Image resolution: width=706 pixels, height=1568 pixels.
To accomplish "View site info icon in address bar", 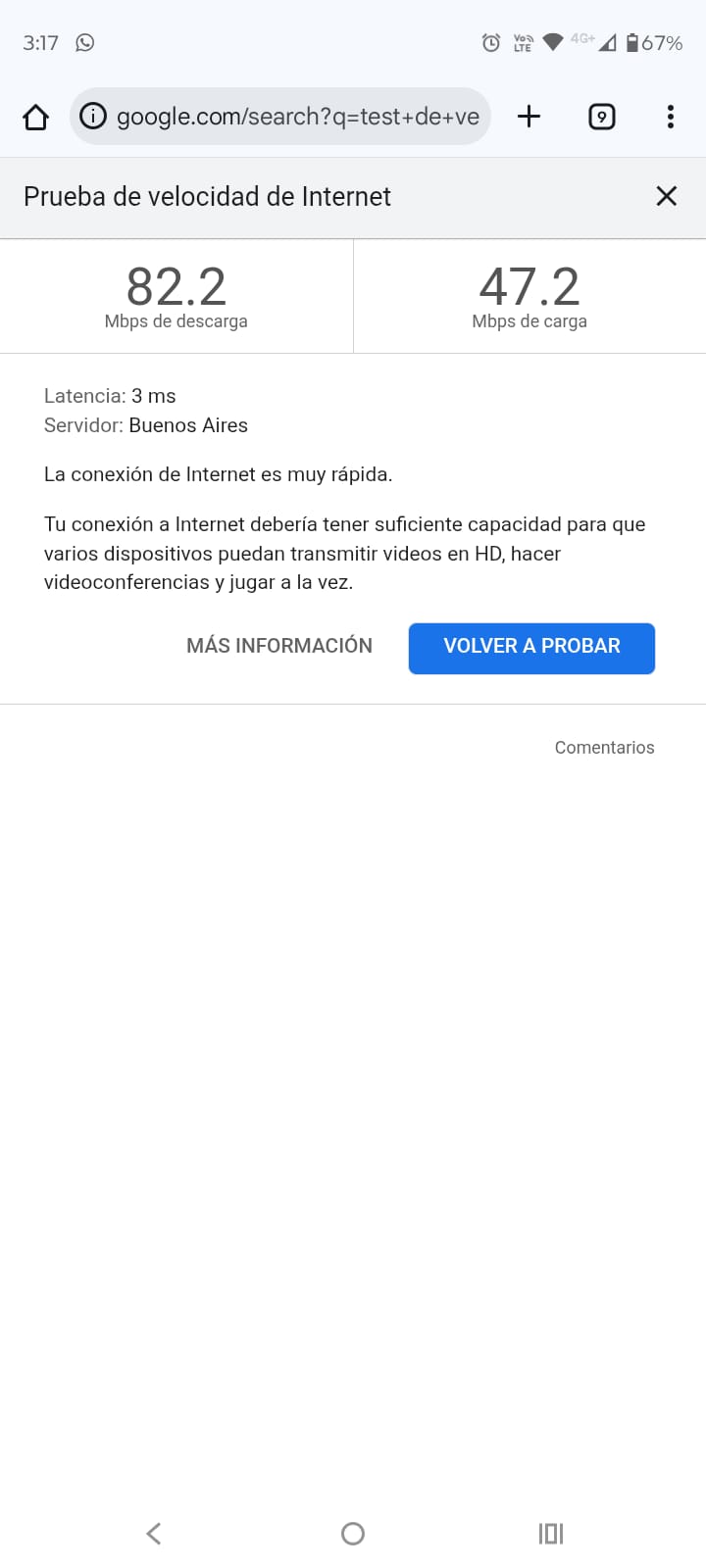I will click(x=93, y=117).
